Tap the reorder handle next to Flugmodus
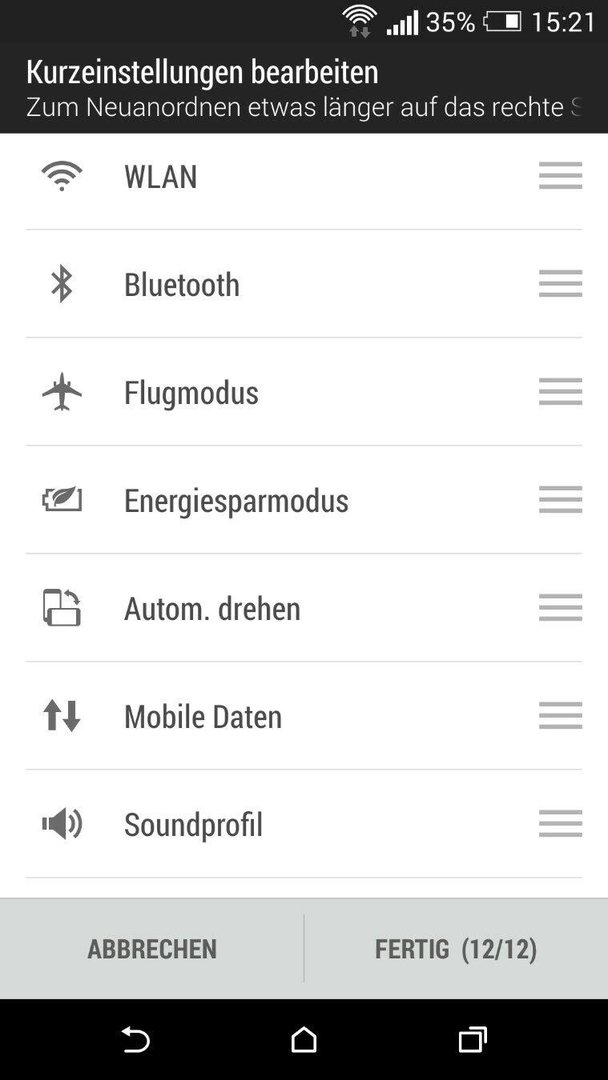 tap(560, 391)
